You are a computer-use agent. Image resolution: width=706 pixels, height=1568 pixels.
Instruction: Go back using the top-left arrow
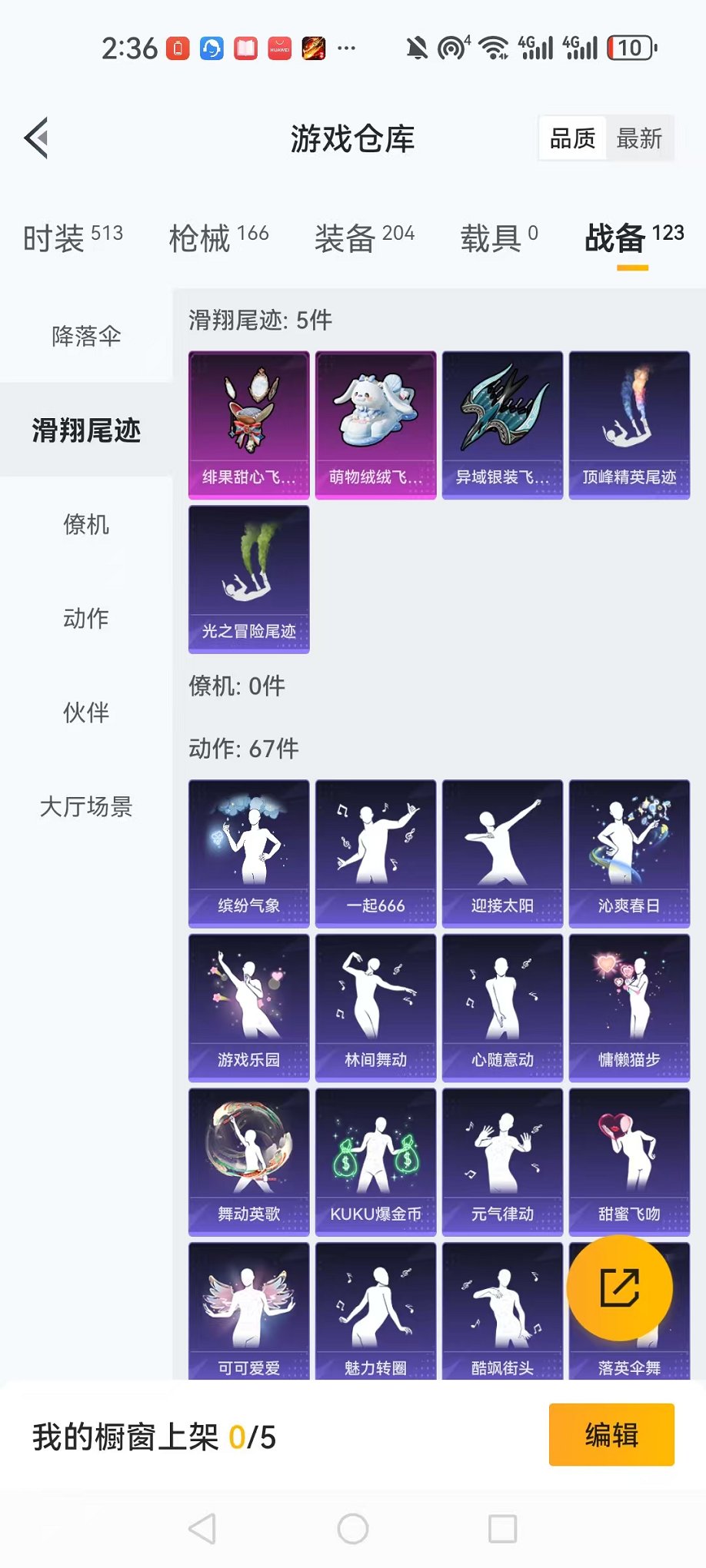[x=37, y=138]
